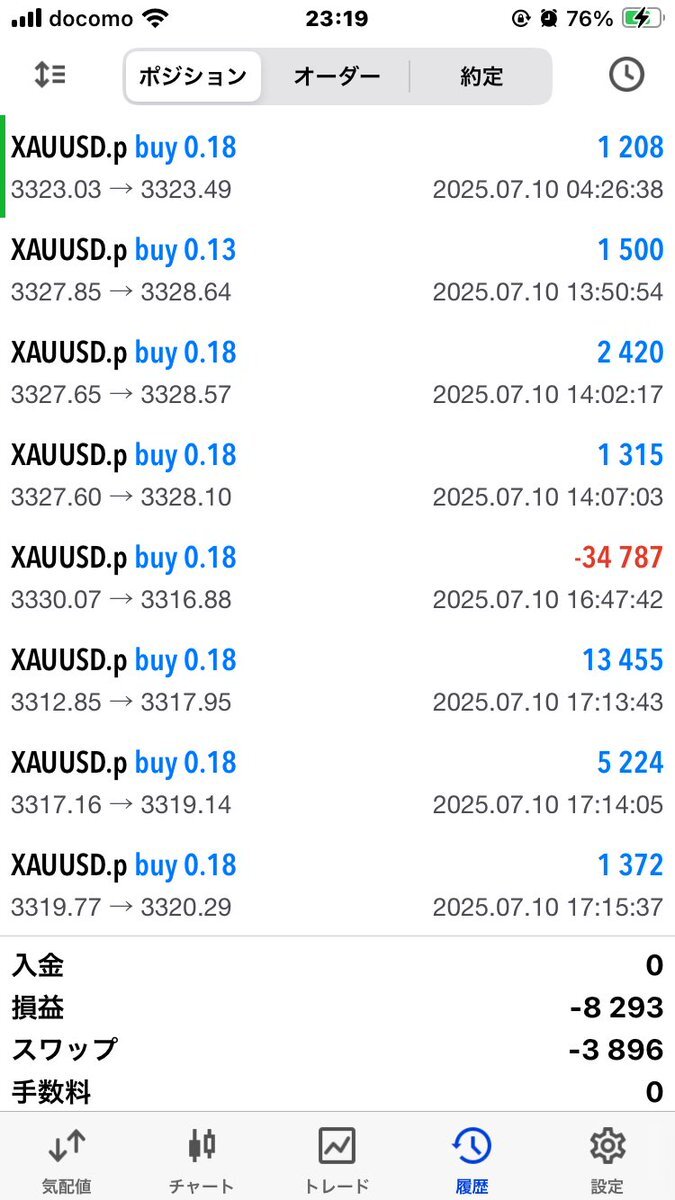Expand the buy 0.13 position row
This screenshot has width=675, height=1200.
pyautogui.click(x=337, y=270)
